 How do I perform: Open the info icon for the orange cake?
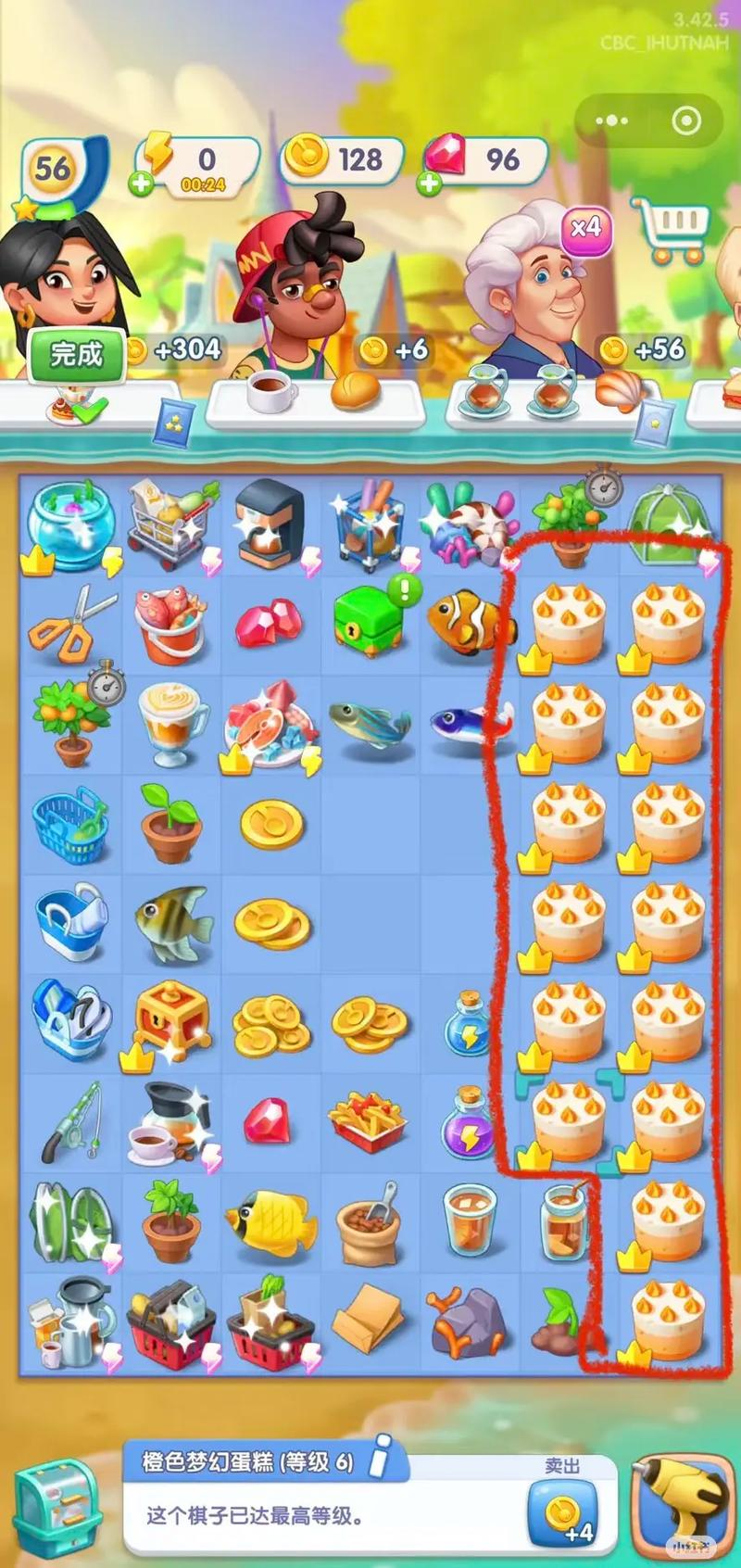pos(379,1460)
